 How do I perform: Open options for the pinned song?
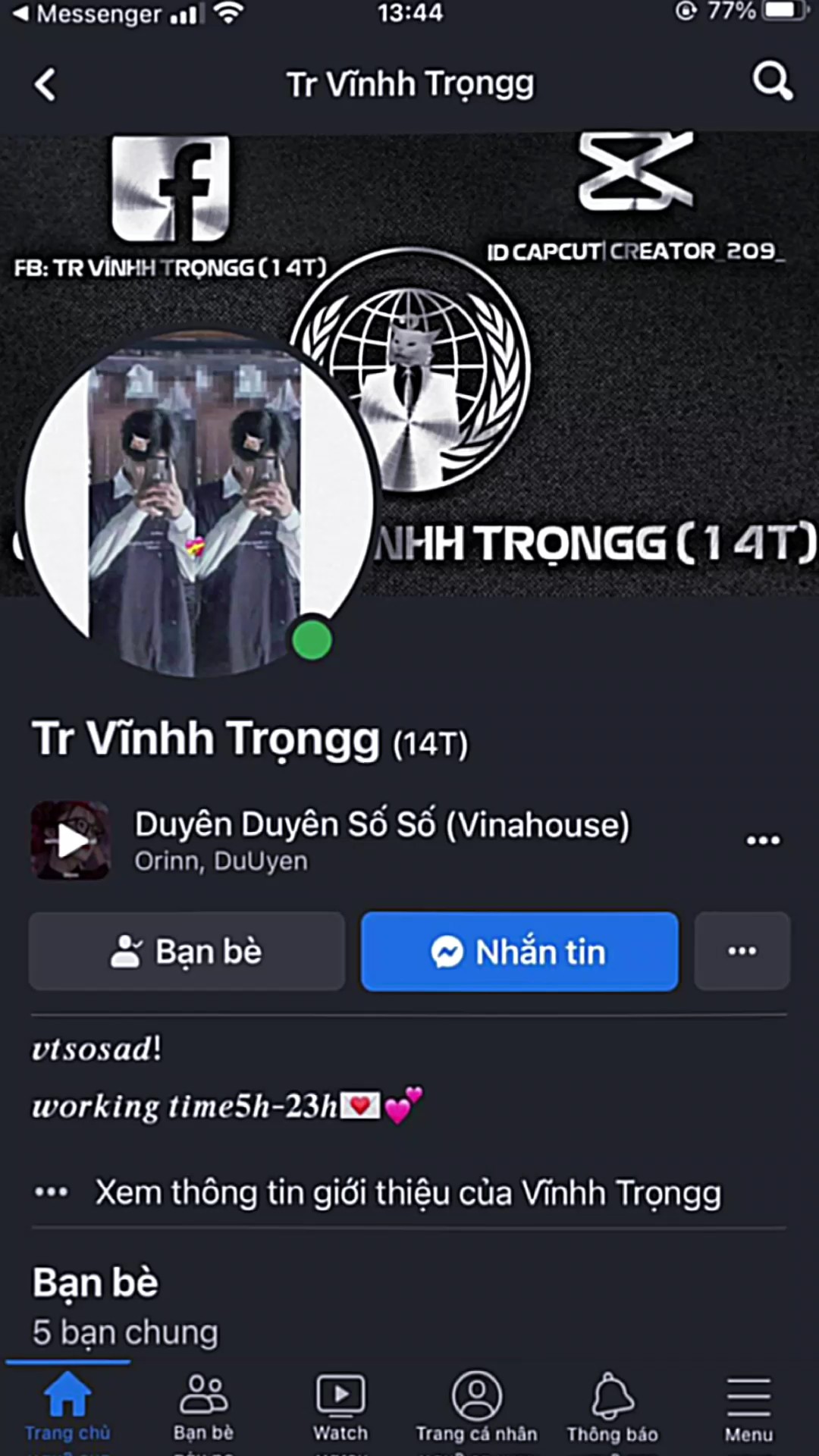coord(763,840)
